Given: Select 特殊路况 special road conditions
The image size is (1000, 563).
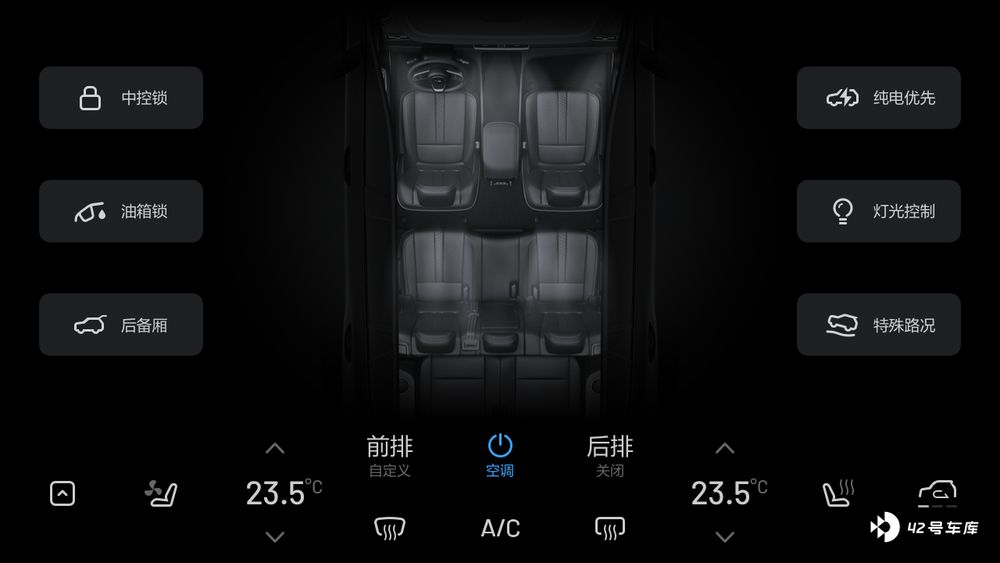Looking at the screenshot, I should (878, 325).
